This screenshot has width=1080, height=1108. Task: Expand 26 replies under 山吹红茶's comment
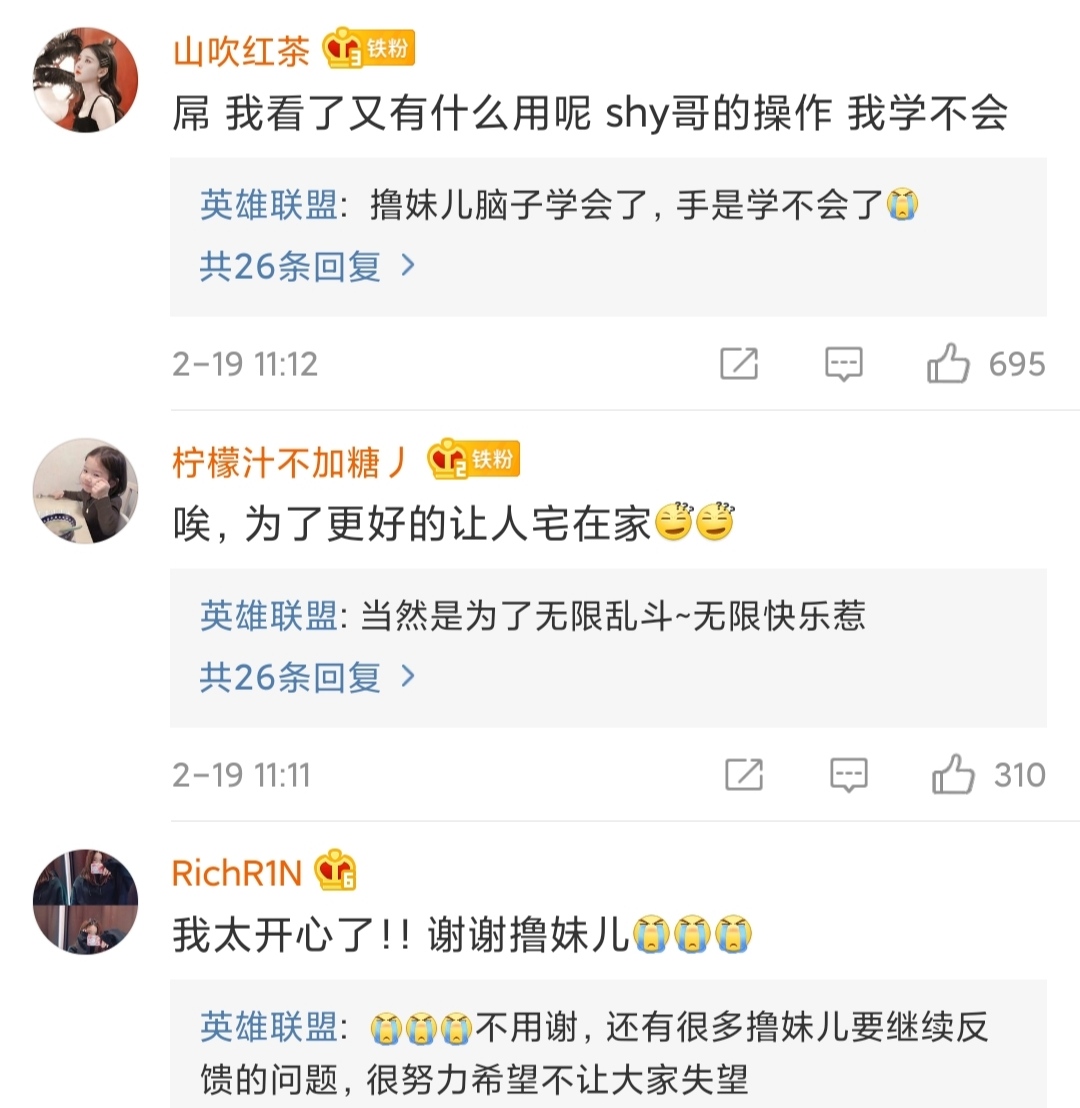pyautogui.click(x=307, y=266)
